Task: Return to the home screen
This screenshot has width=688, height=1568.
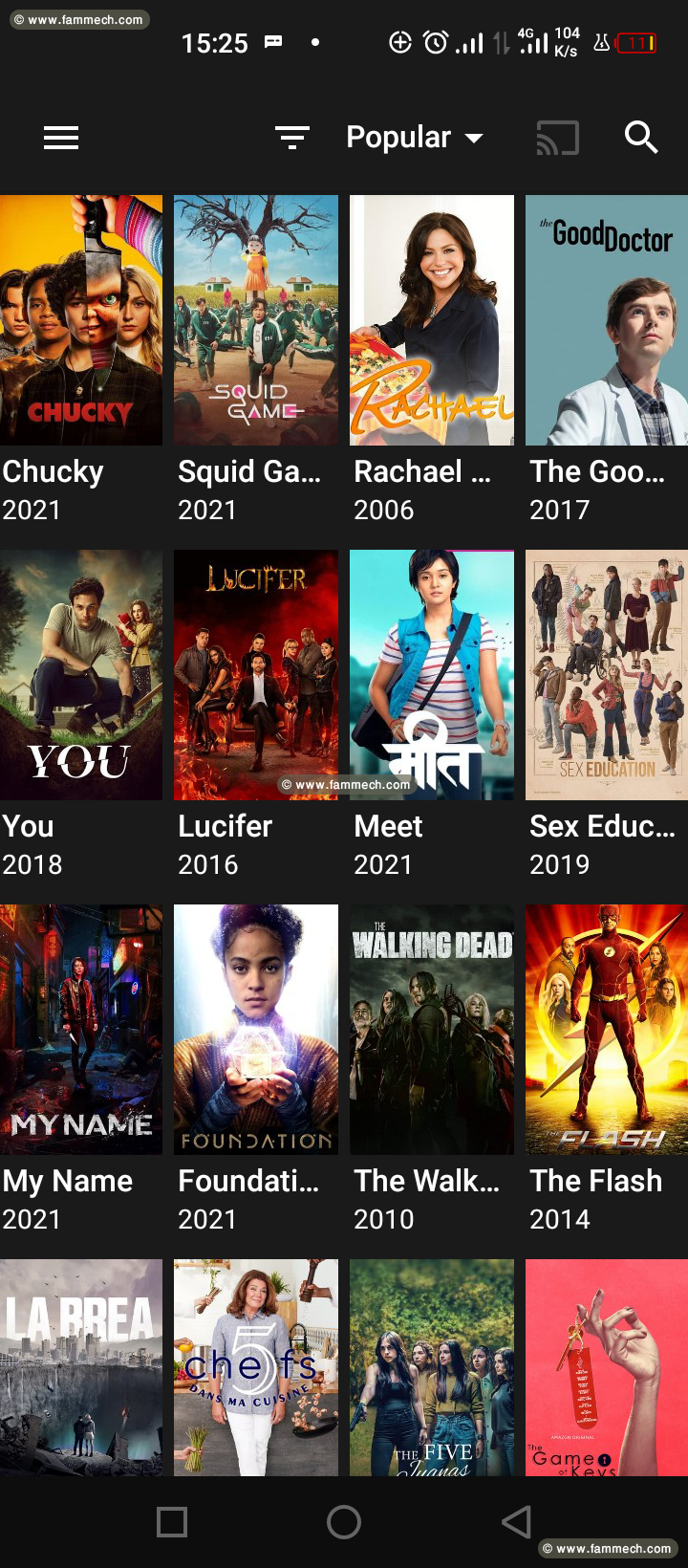Action: 344,1522
